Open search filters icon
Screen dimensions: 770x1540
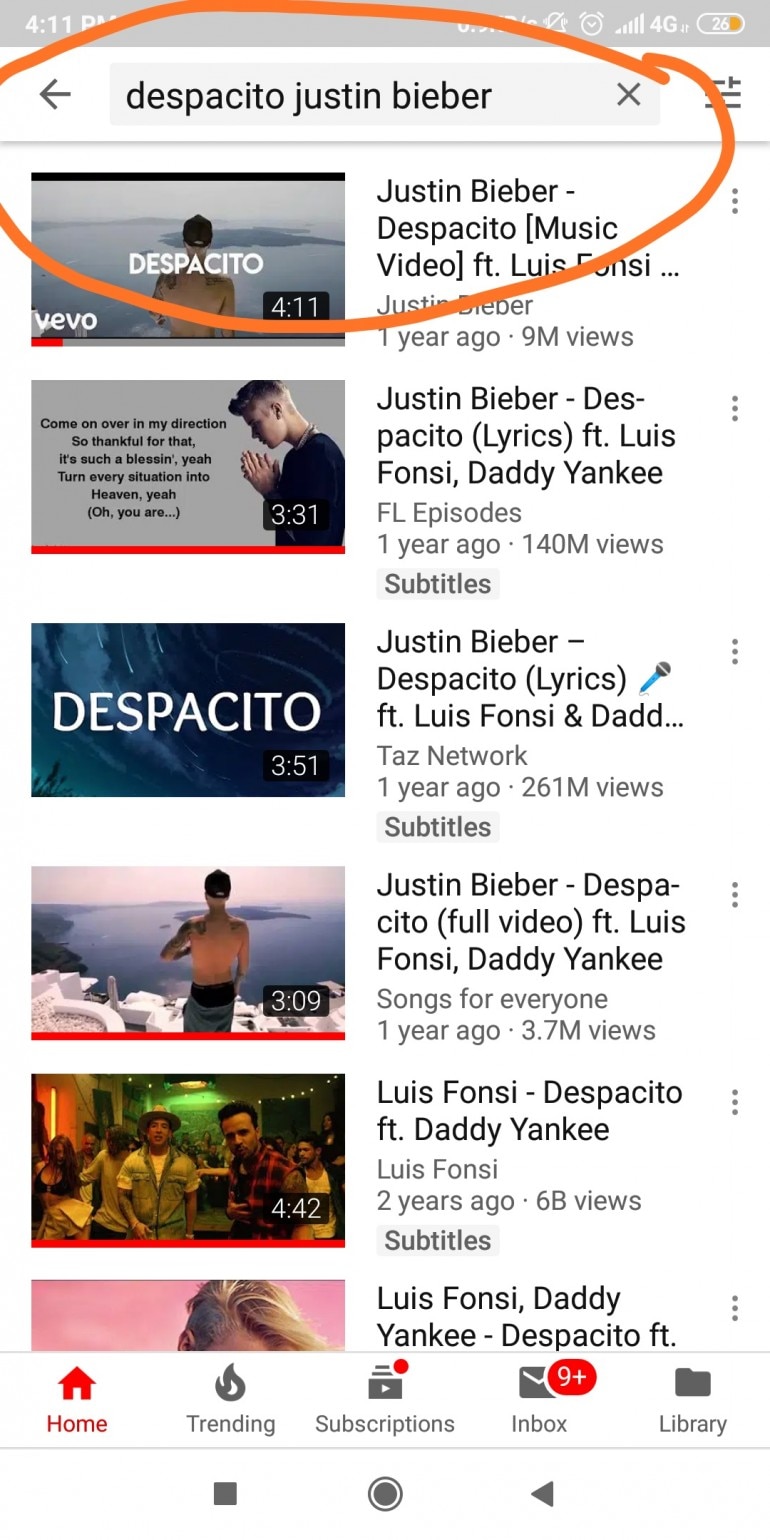click(x=722, y=95)
